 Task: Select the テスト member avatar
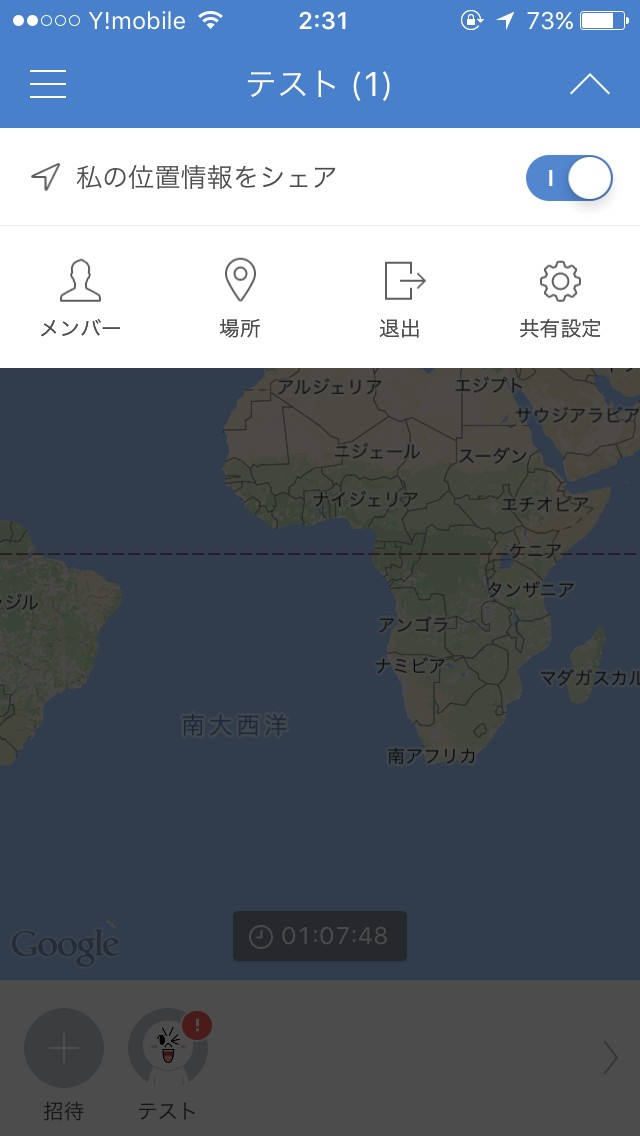168,1048
